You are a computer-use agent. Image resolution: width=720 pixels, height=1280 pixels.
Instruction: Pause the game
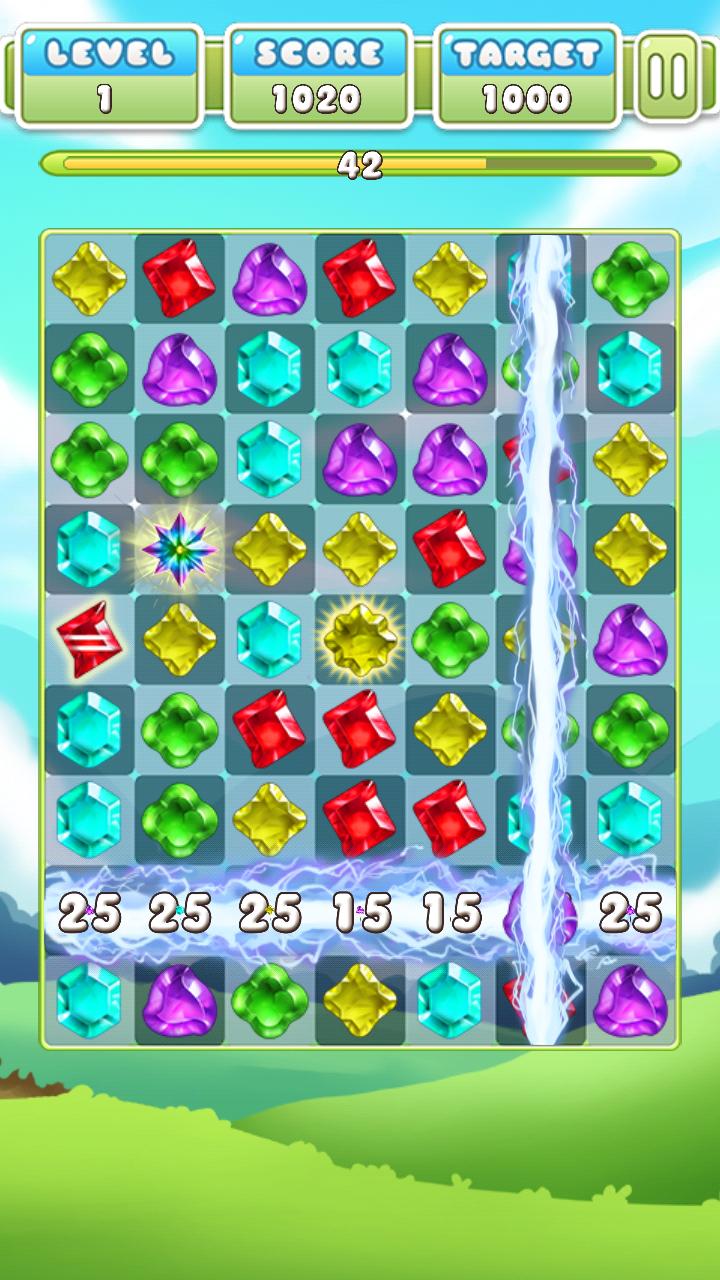coord(668,75)
